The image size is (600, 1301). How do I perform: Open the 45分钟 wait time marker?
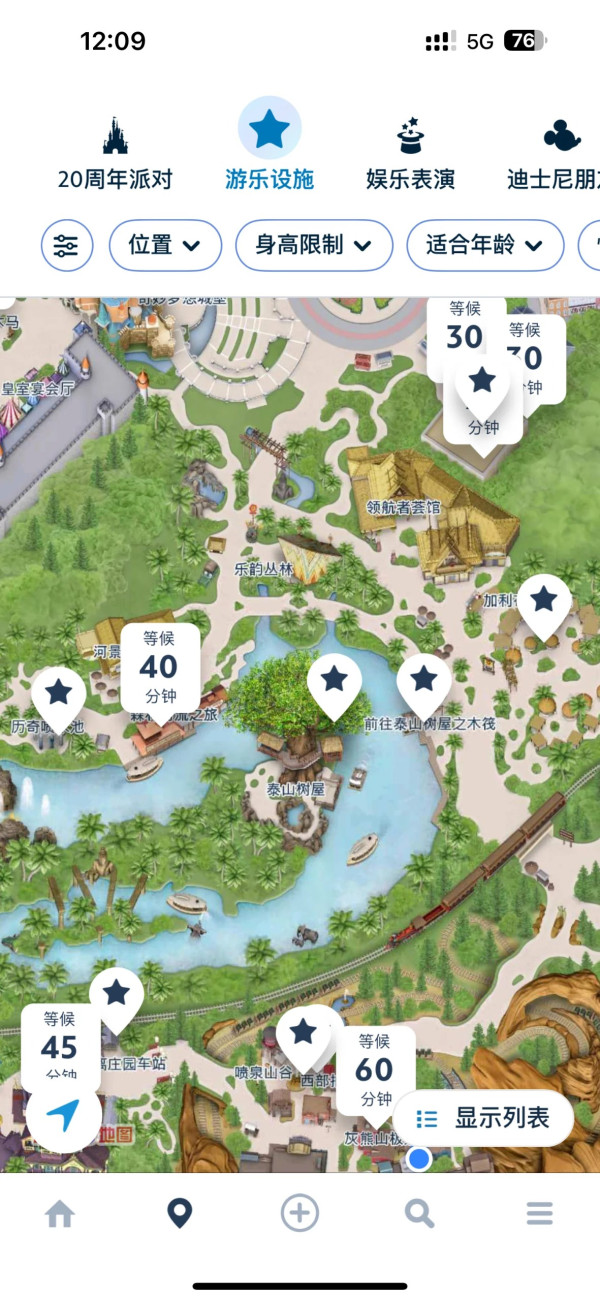[60, 1046]
